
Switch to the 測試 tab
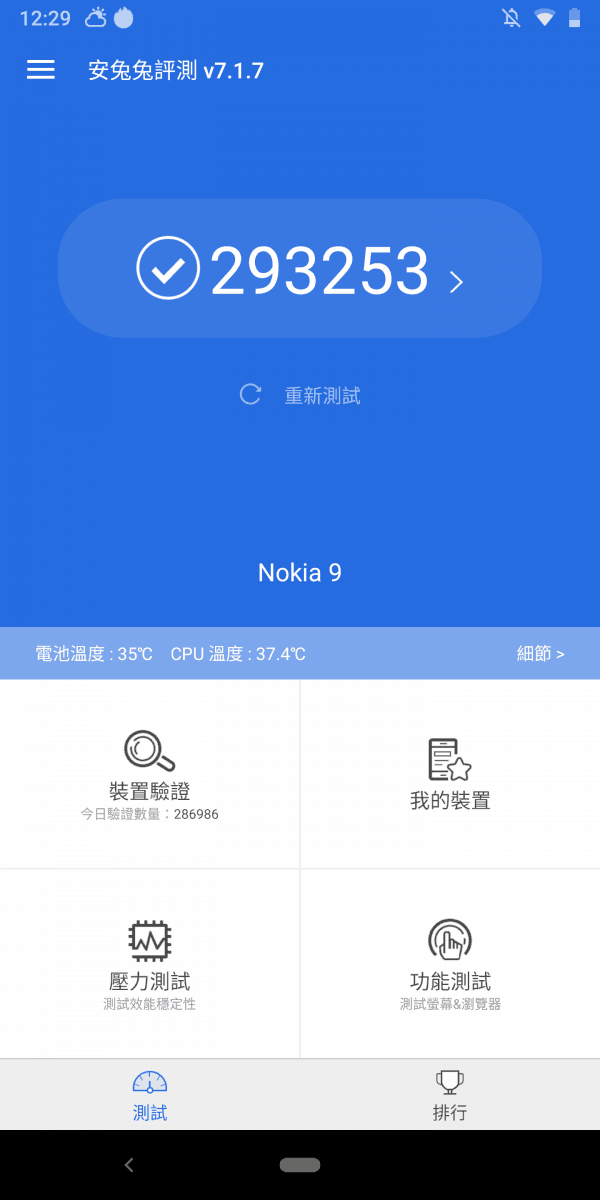tap(150, 1095)
